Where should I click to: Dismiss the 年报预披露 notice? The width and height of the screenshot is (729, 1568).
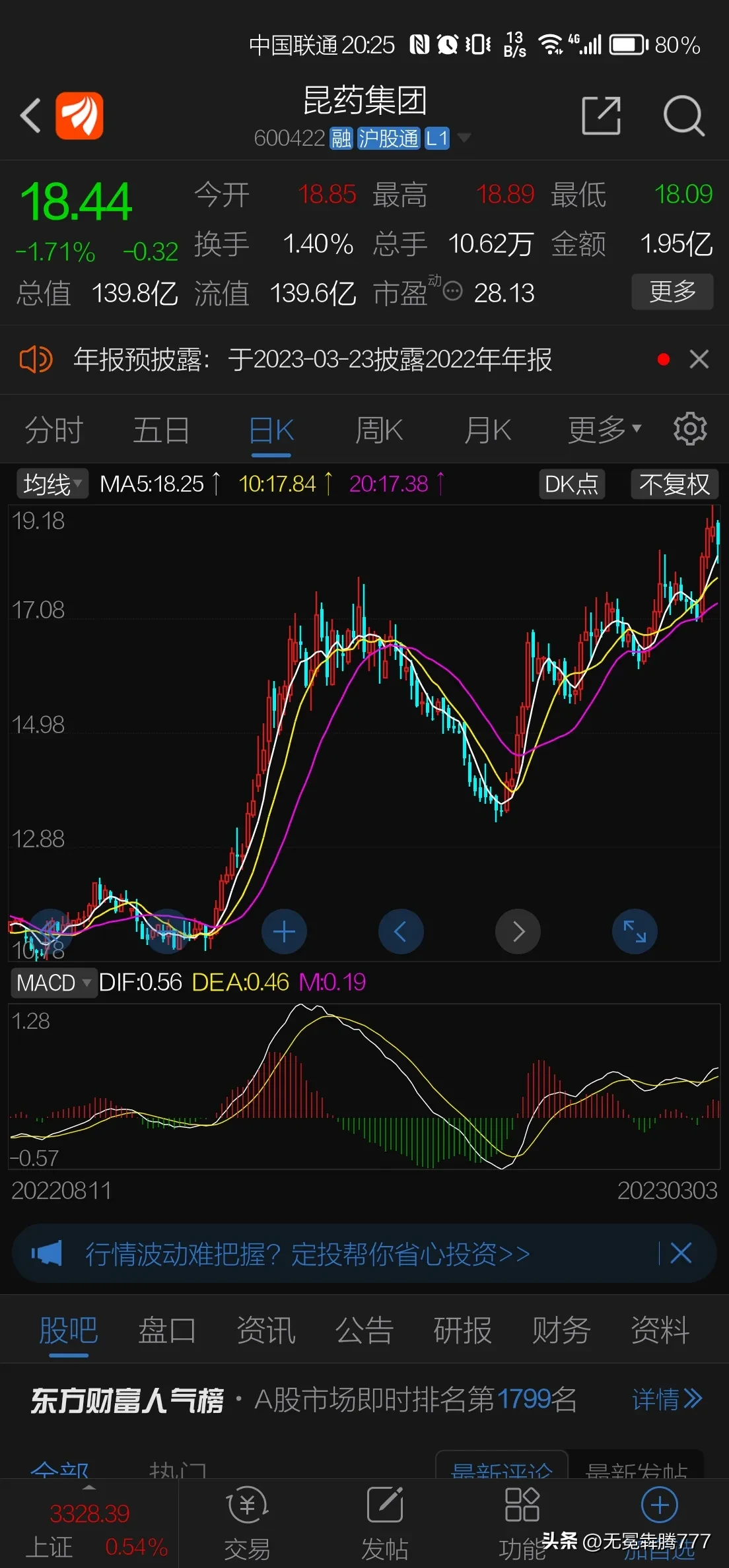699,360
